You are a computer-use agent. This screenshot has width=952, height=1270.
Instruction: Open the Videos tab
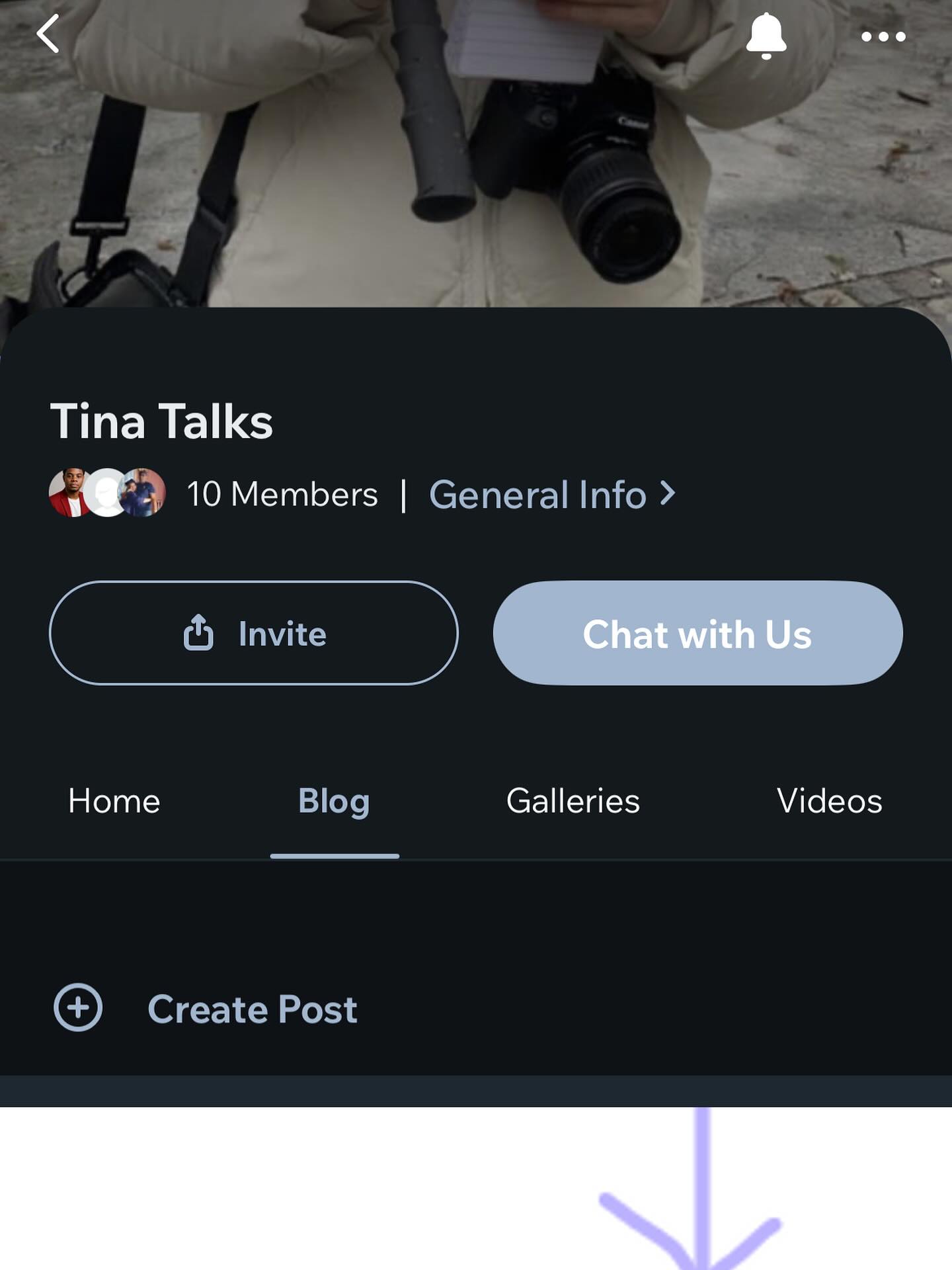pyautogui.click(x=830, y=801)
